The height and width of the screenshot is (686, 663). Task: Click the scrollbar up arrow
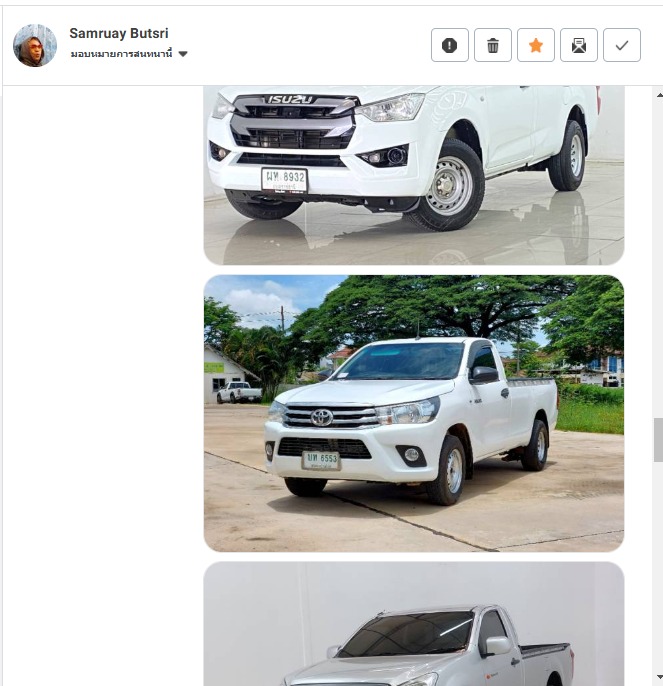(x=658, y=95)
